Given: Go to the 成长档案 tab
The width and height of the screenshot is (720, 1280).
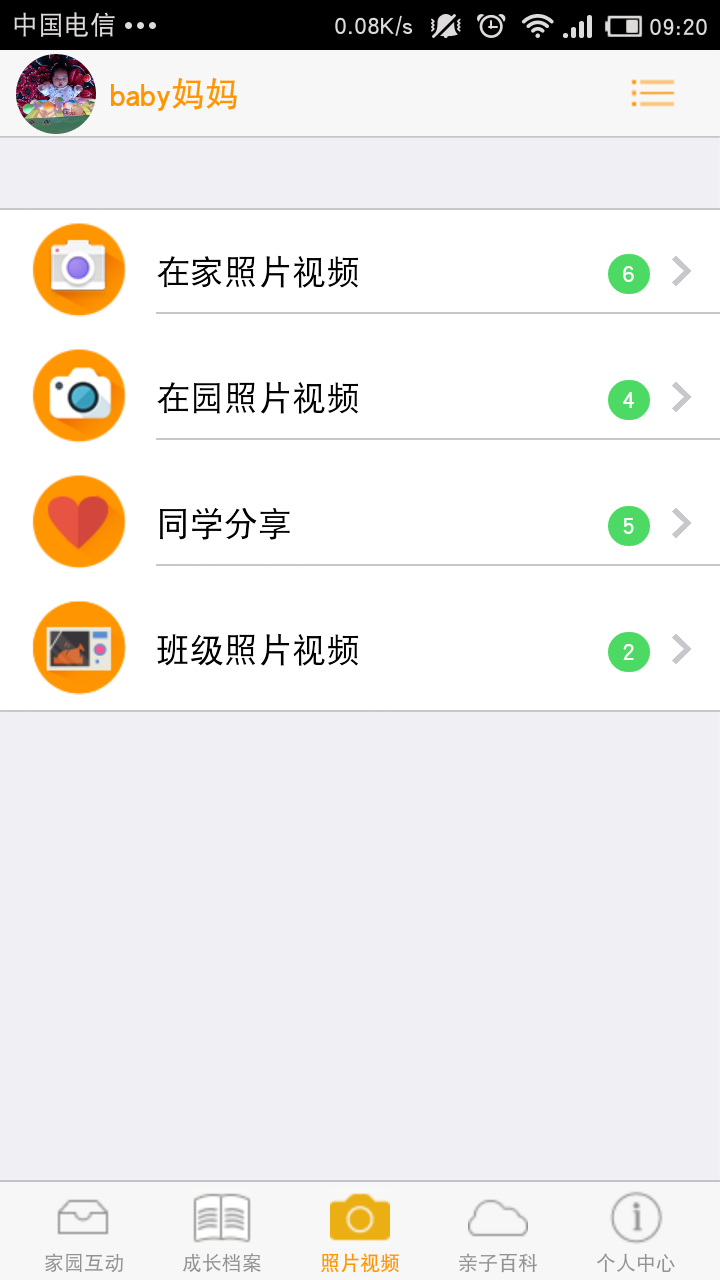Looking at the screenshot, I should pyautogui.click(x=222, y=1232).
